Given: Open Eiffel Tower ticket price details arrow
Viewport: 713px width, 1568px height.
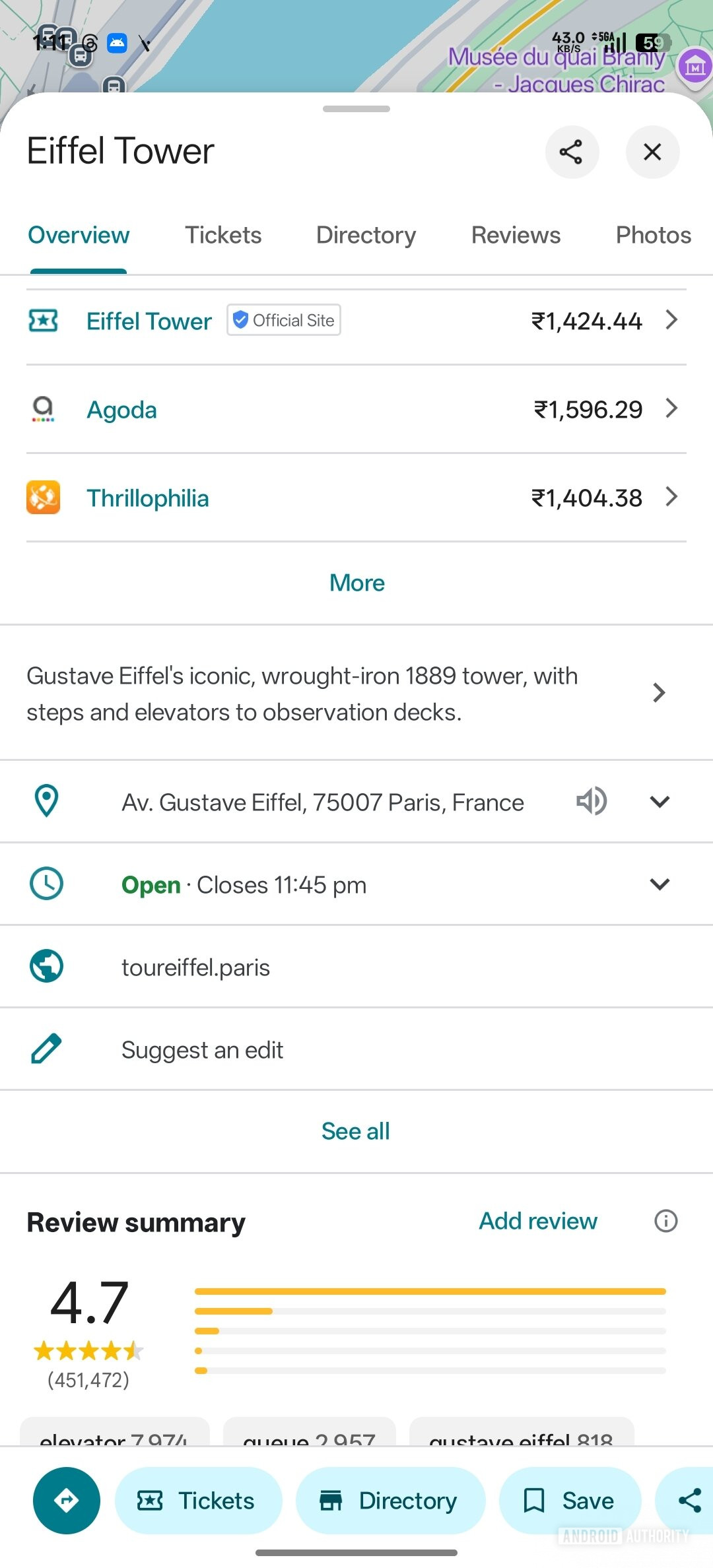Looking at the screenshot, I should [x=671, y=320].
